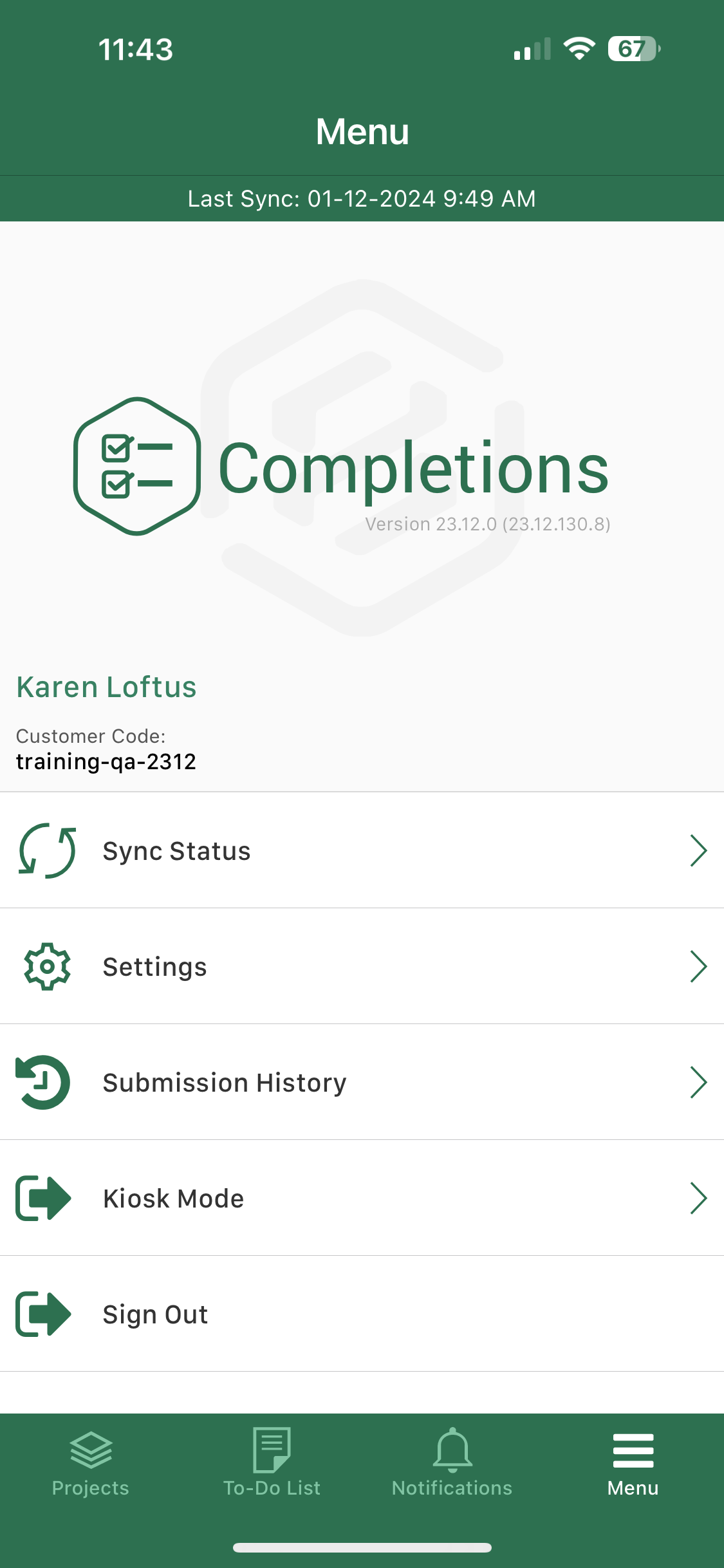Open Sync Status
The height and width of the screenshot is (1568, 724).
(362, 850)
